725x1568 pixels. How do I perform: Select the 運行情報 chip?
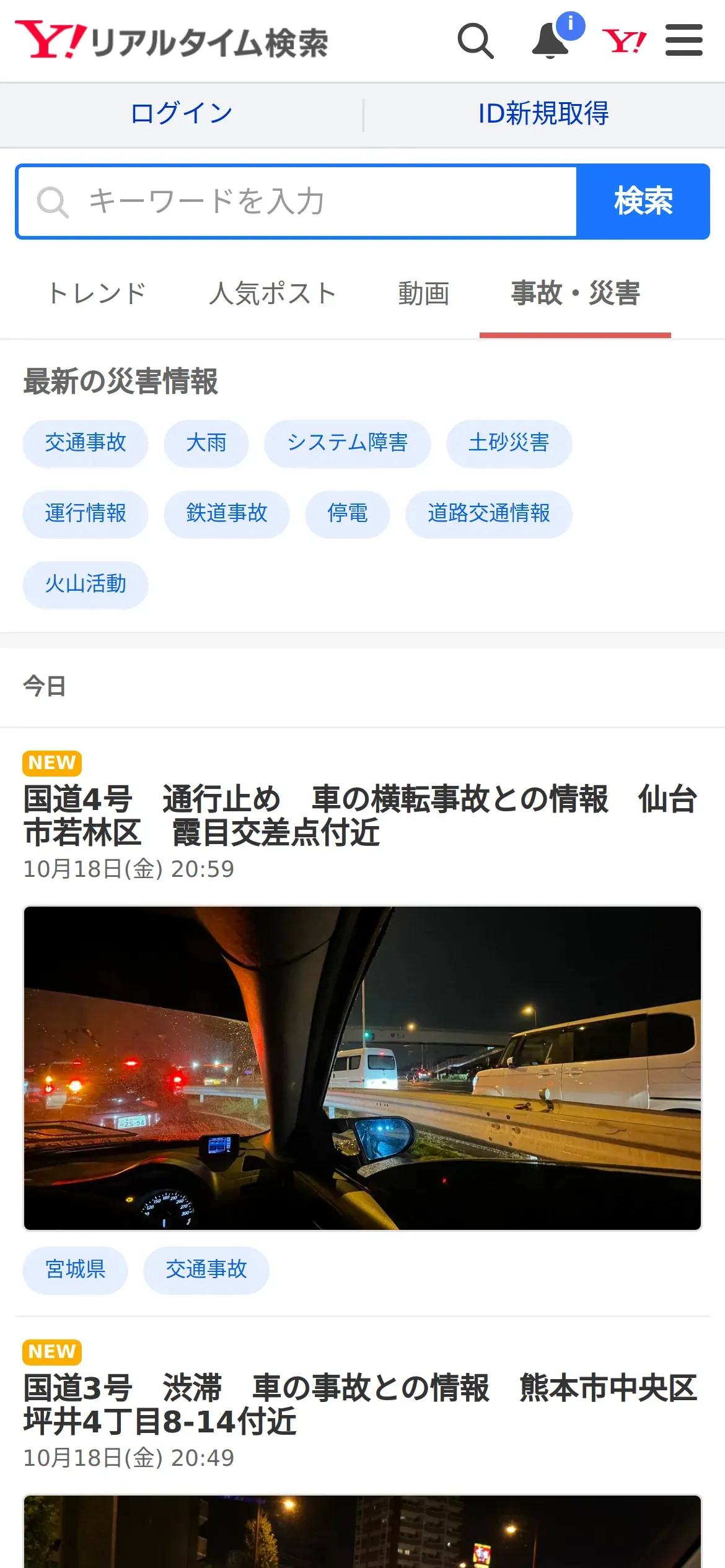click(x=86, y=514)
